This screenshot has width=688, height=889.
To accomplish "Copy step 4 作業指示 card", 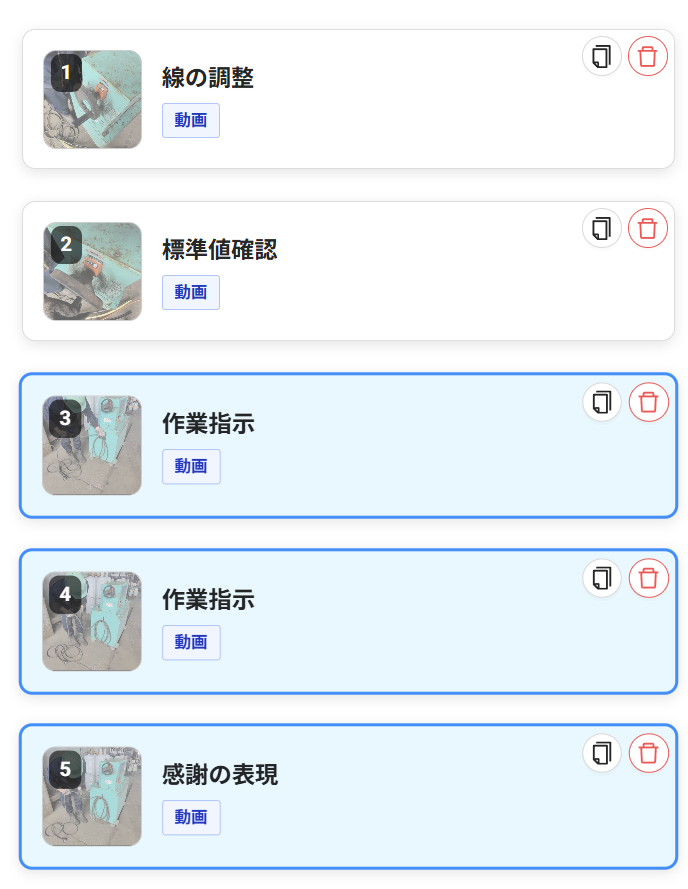I will [602, 578].
